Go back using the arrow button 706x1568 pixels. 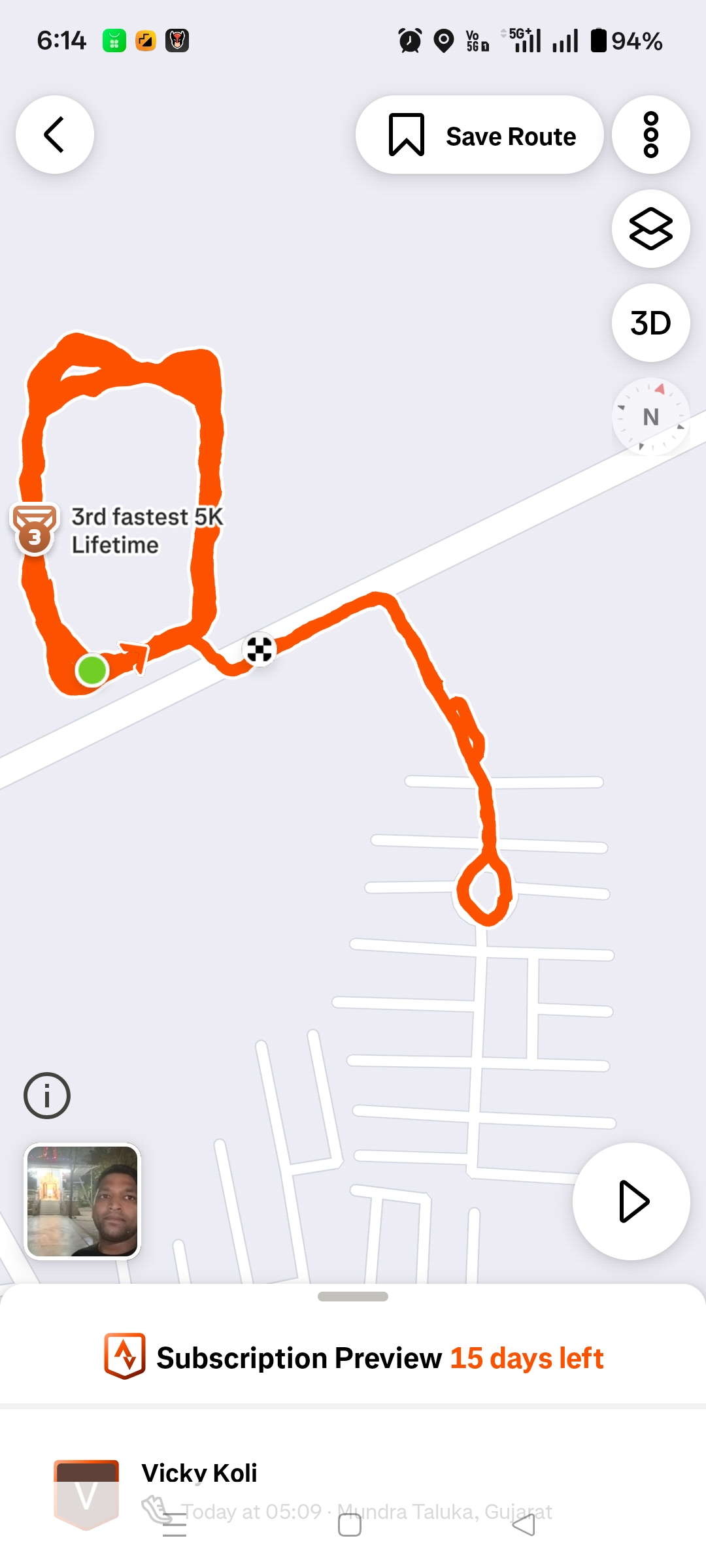55,135
